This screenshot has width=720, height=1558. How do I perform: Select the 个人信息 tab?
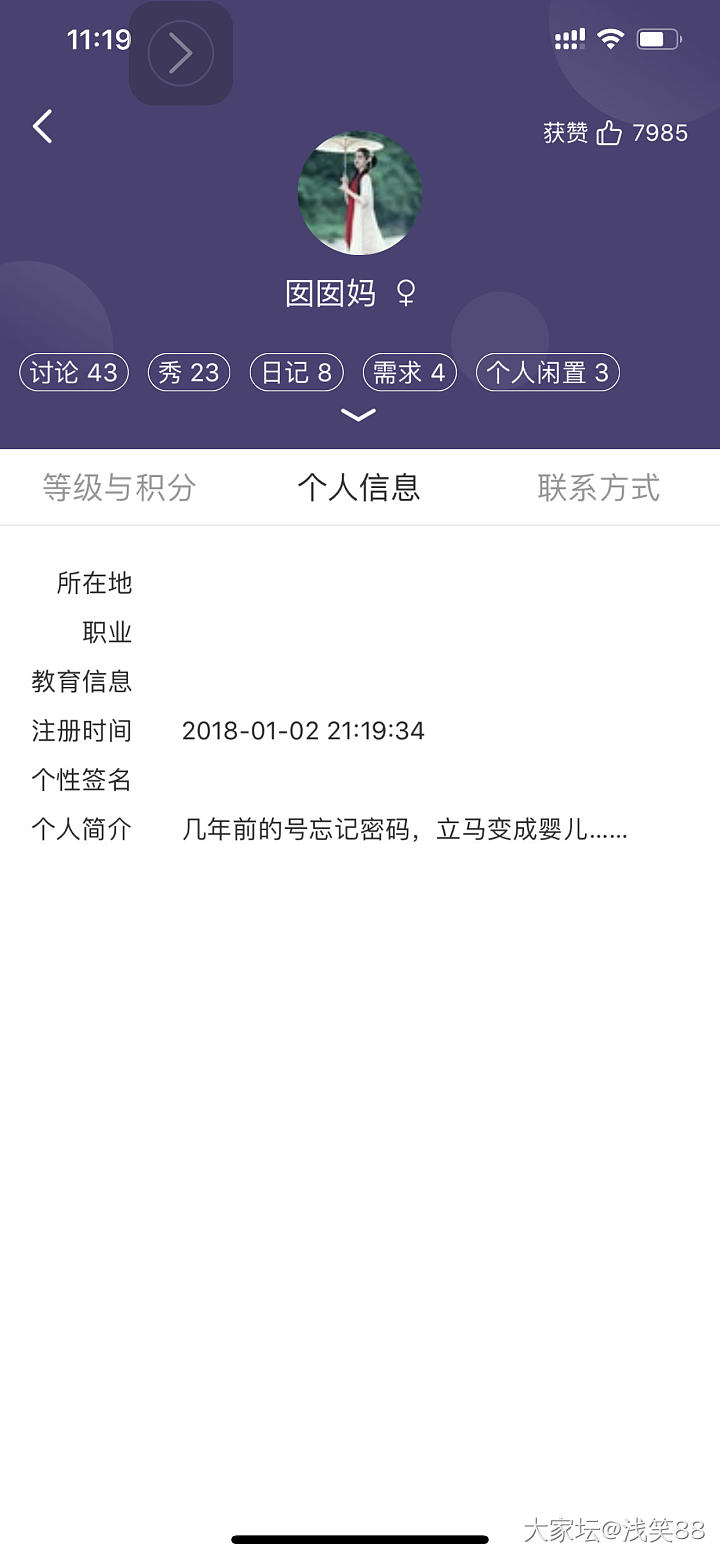[x=359, y=488]
